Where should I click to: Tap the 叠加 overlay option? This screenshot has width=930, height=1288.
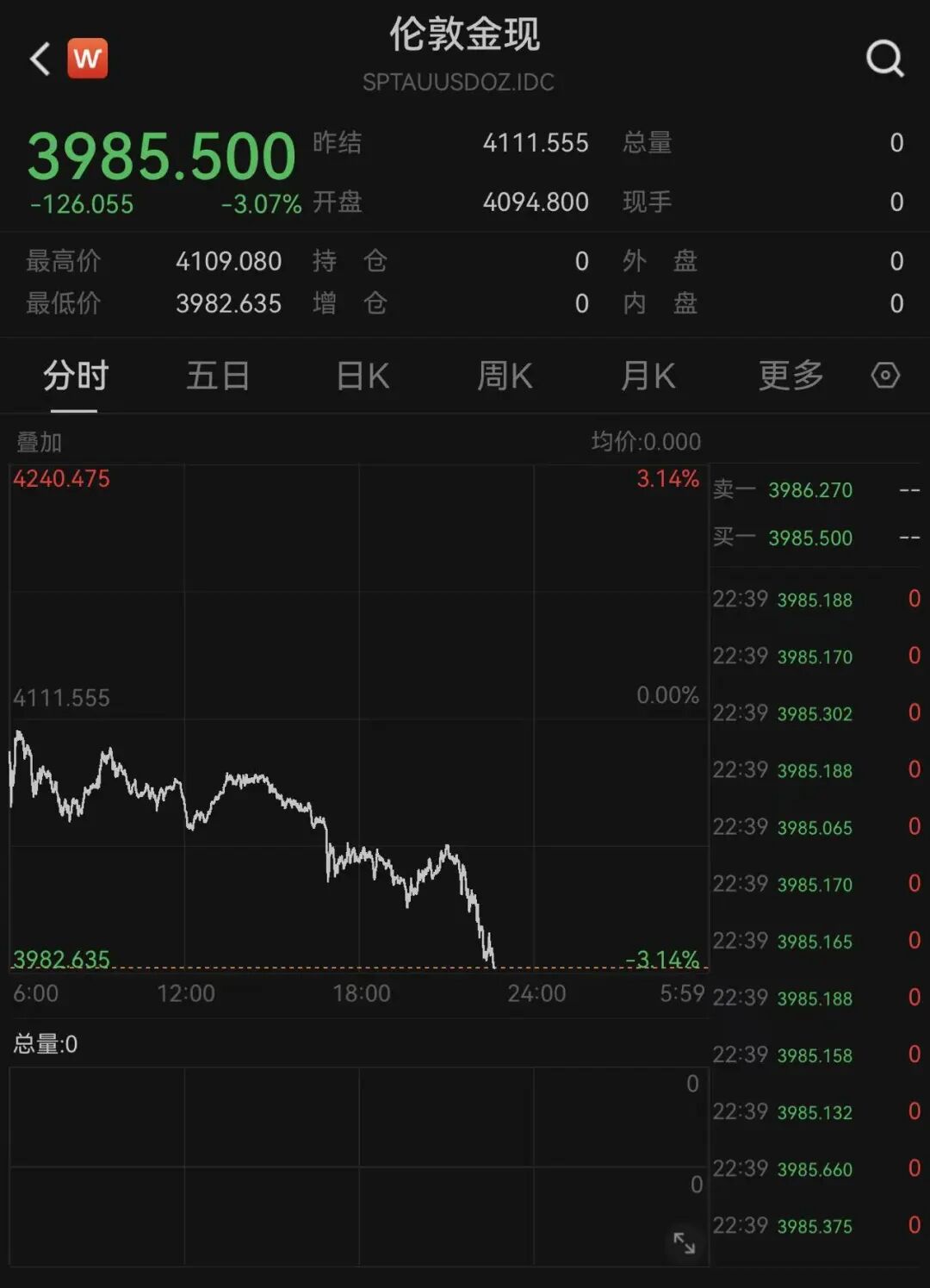coord(40,442)
